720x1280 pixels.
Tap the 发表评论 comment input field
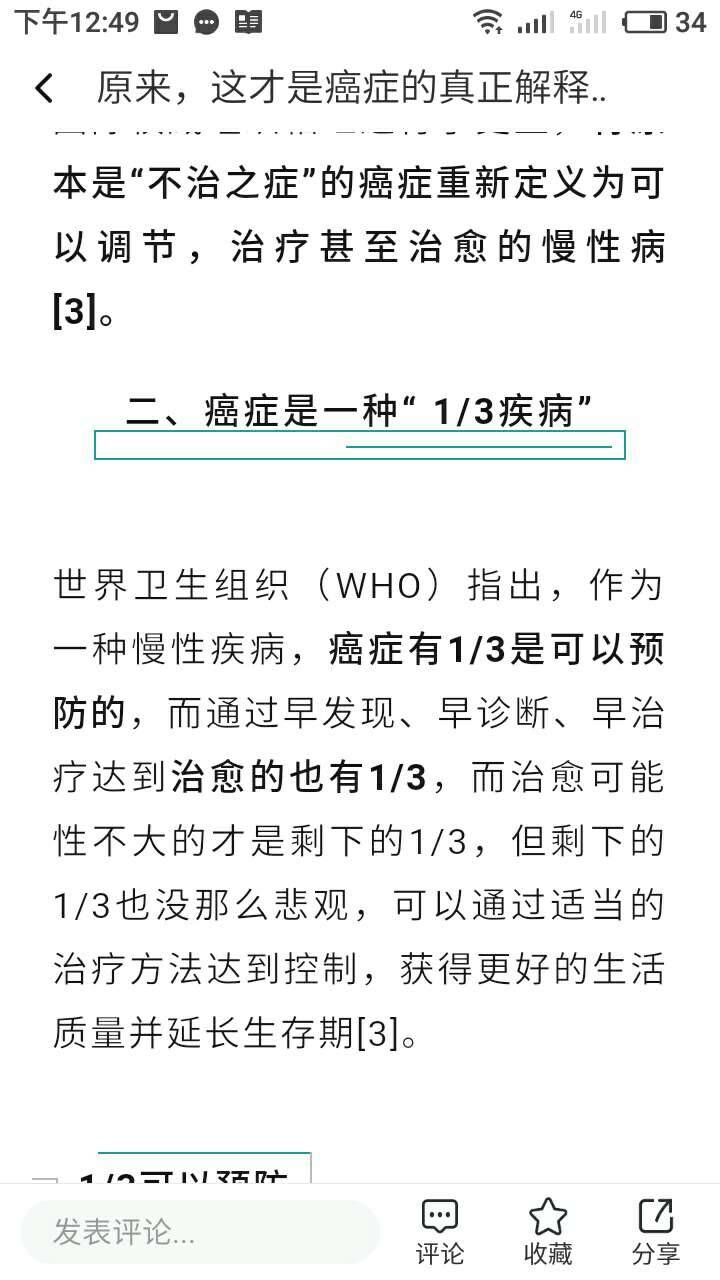(x=200, y=1231)
